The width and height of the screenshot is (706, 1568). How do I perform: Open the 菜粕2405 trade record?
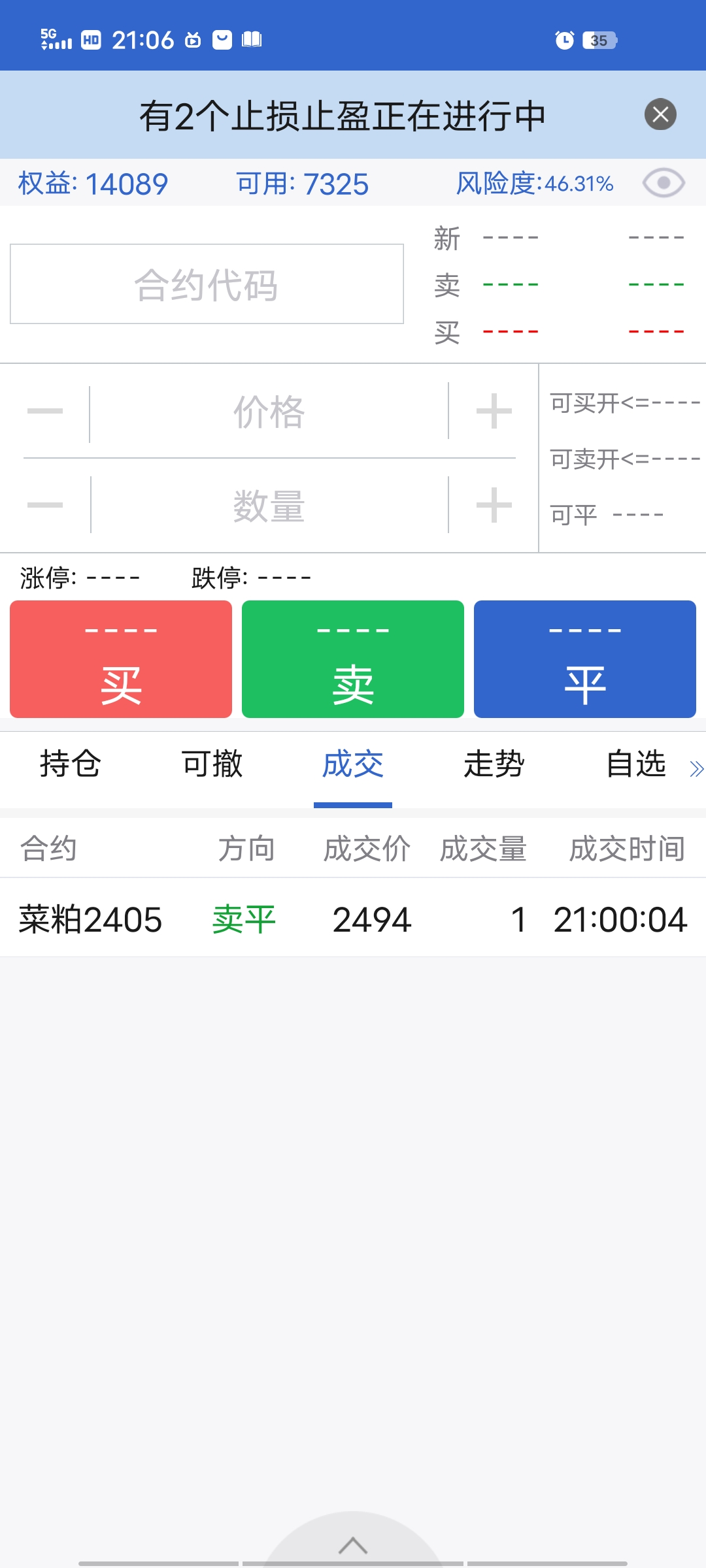pos(353,919)
